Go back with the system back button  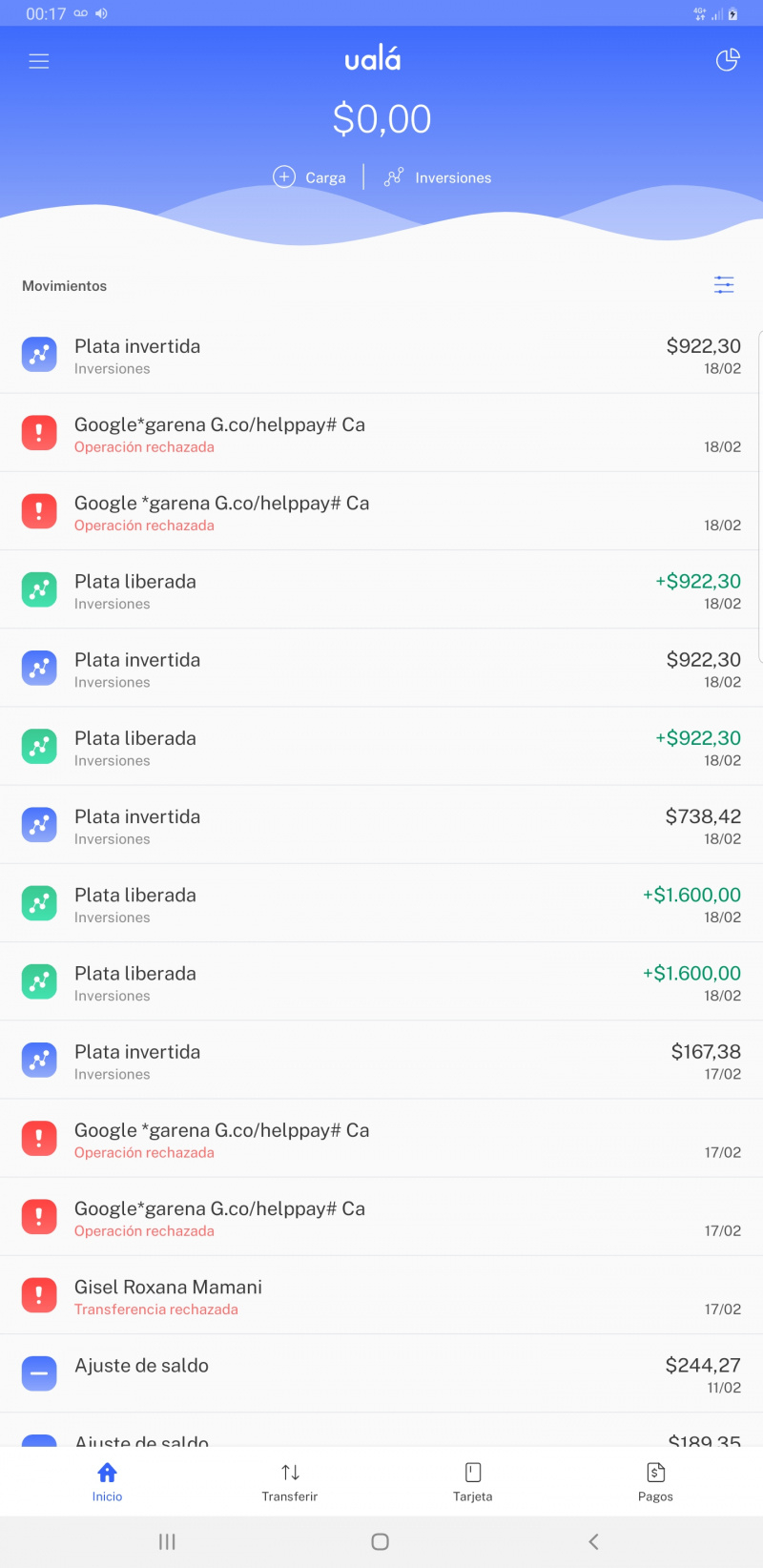pos(593,1541)
